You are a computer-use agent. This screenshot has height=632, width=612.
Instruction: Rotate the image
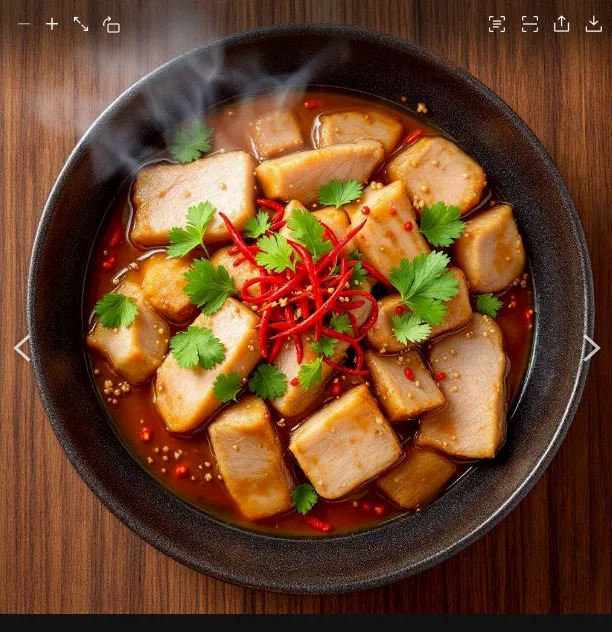[x=111, y=24]
